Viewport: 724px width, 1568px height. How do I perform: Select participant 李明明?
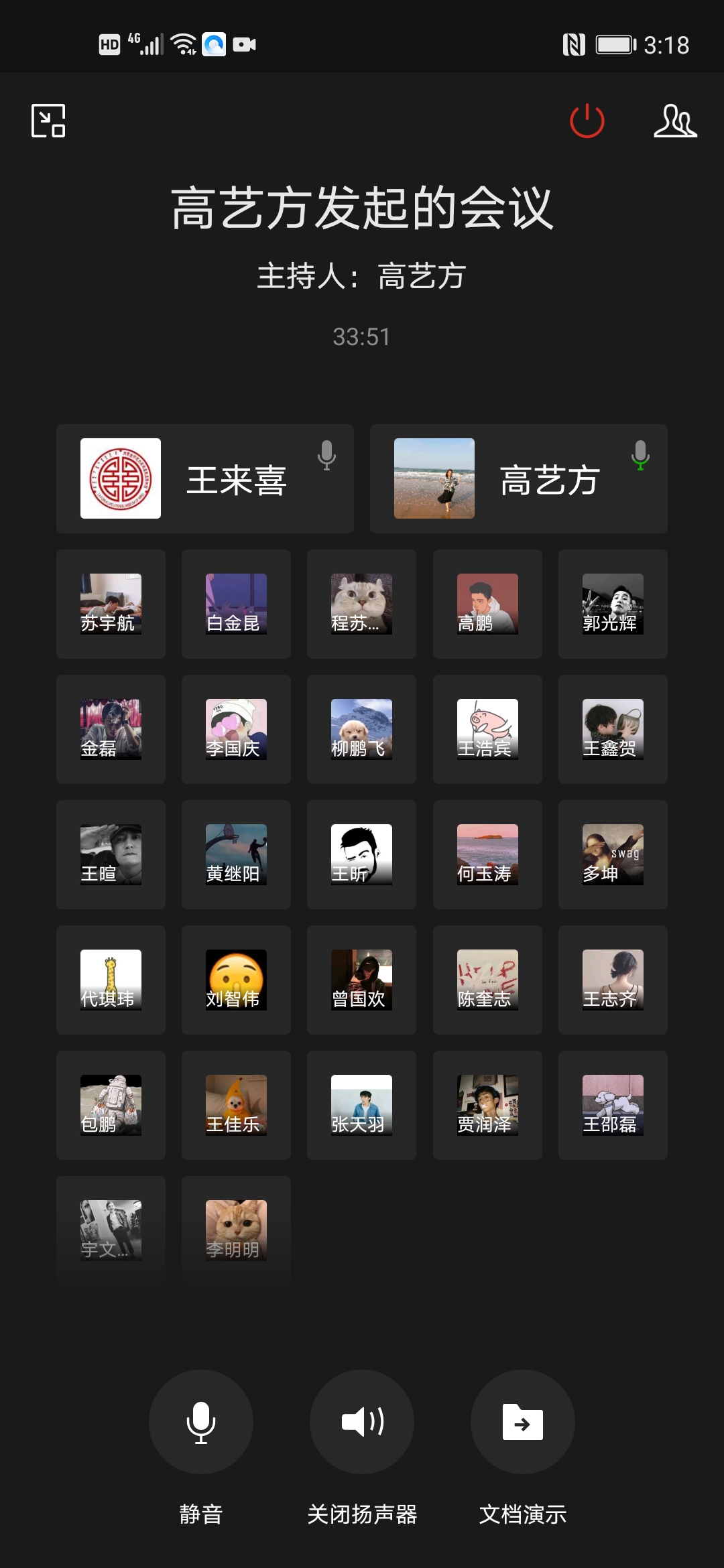coord(236,1230)
